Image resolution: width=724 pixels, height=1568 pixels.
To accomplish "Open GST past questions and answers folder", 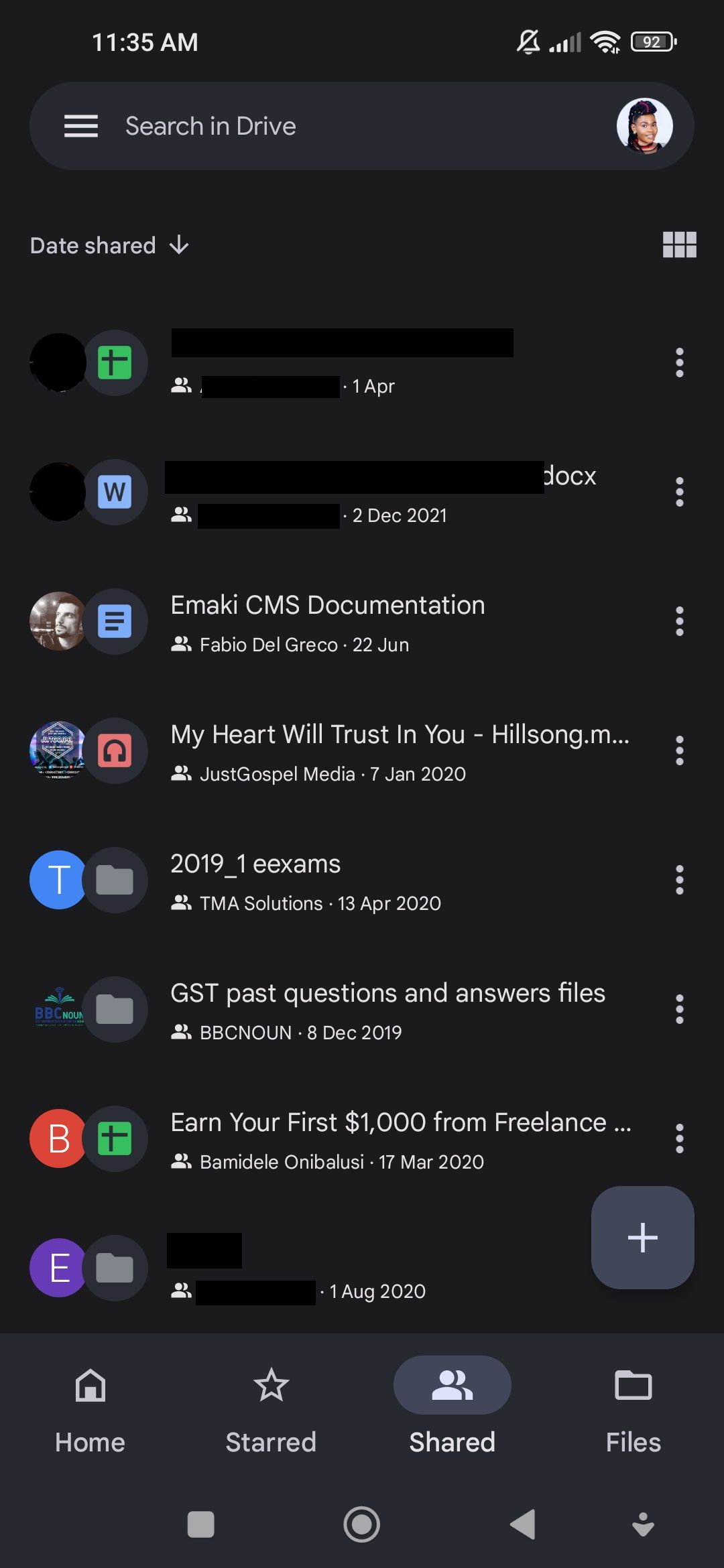I will [x=387, y=994].
